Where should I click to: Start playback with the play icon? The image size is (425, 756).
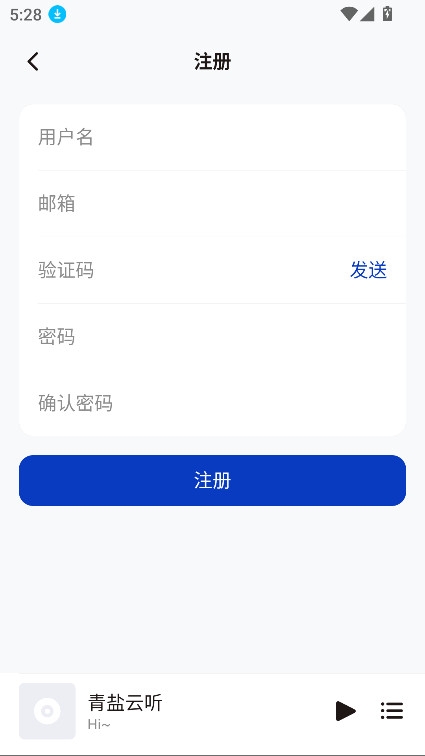345,711
